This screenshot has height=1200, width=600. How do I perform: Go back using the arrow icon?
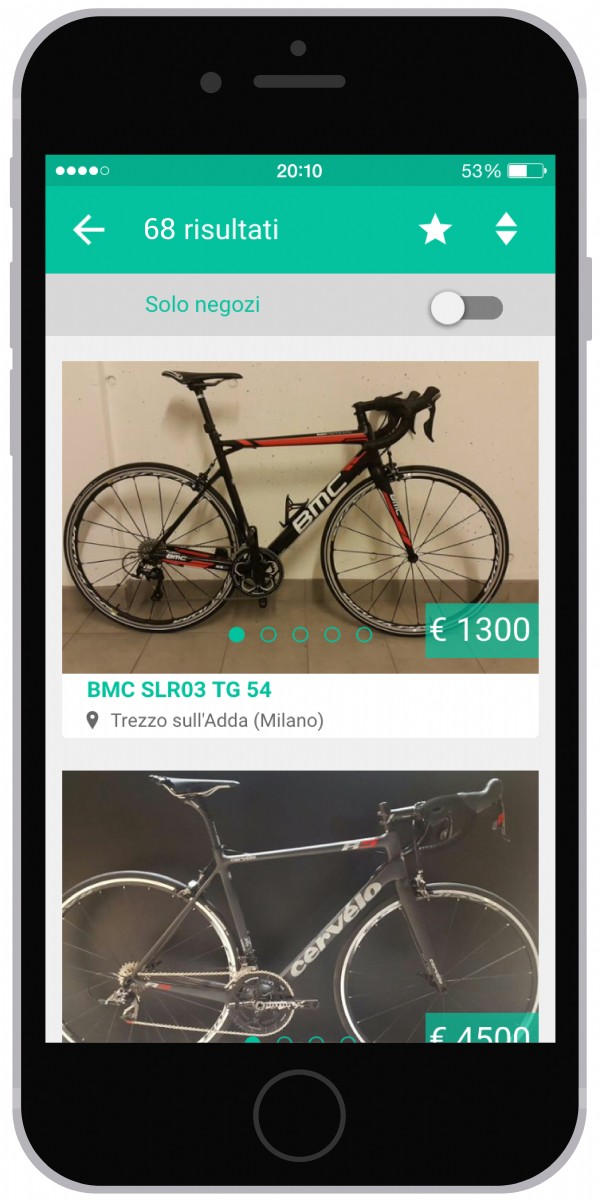(x=89, y=230)
